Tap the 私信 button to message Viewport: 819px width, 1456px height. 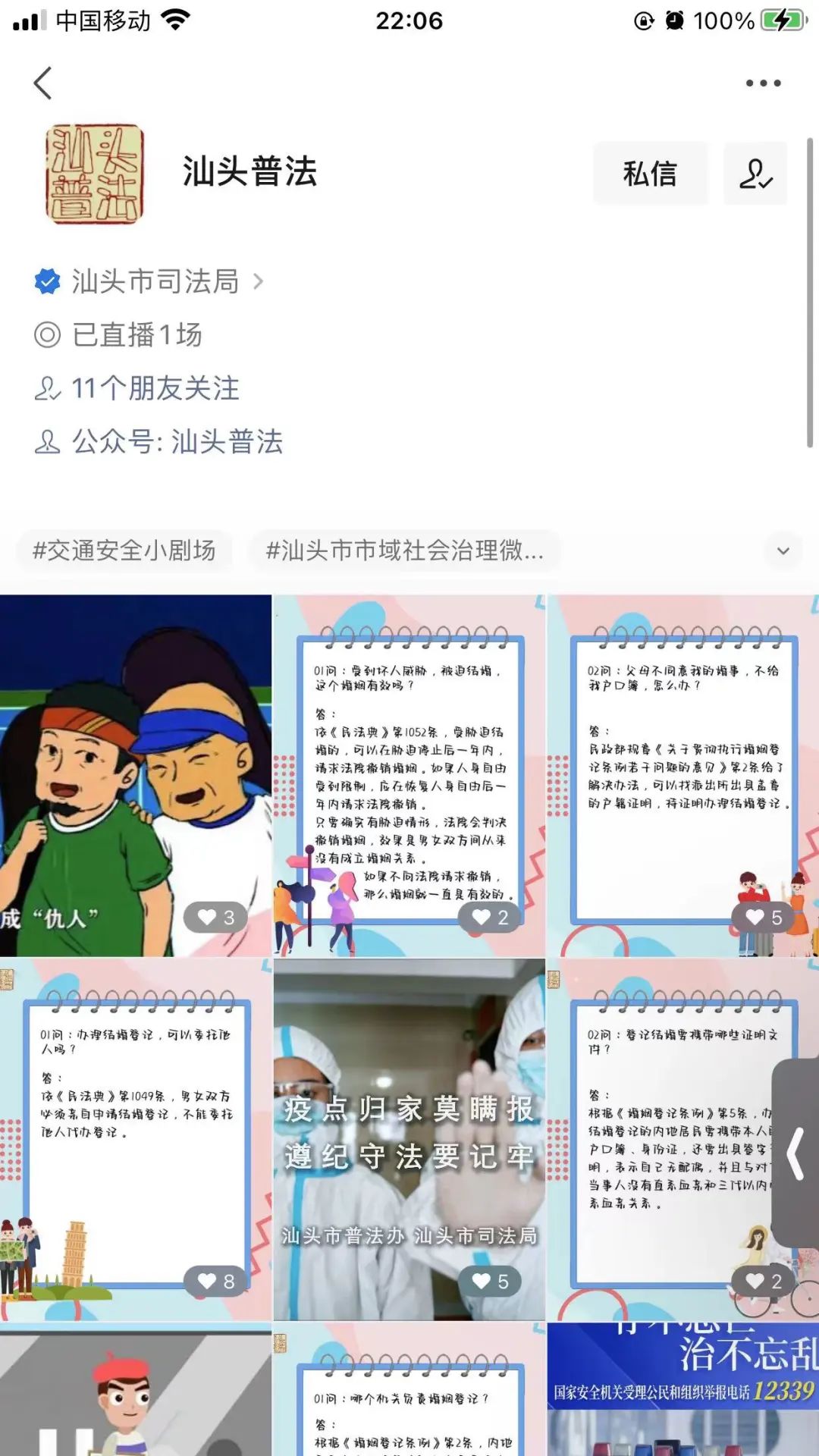point(650,174)
